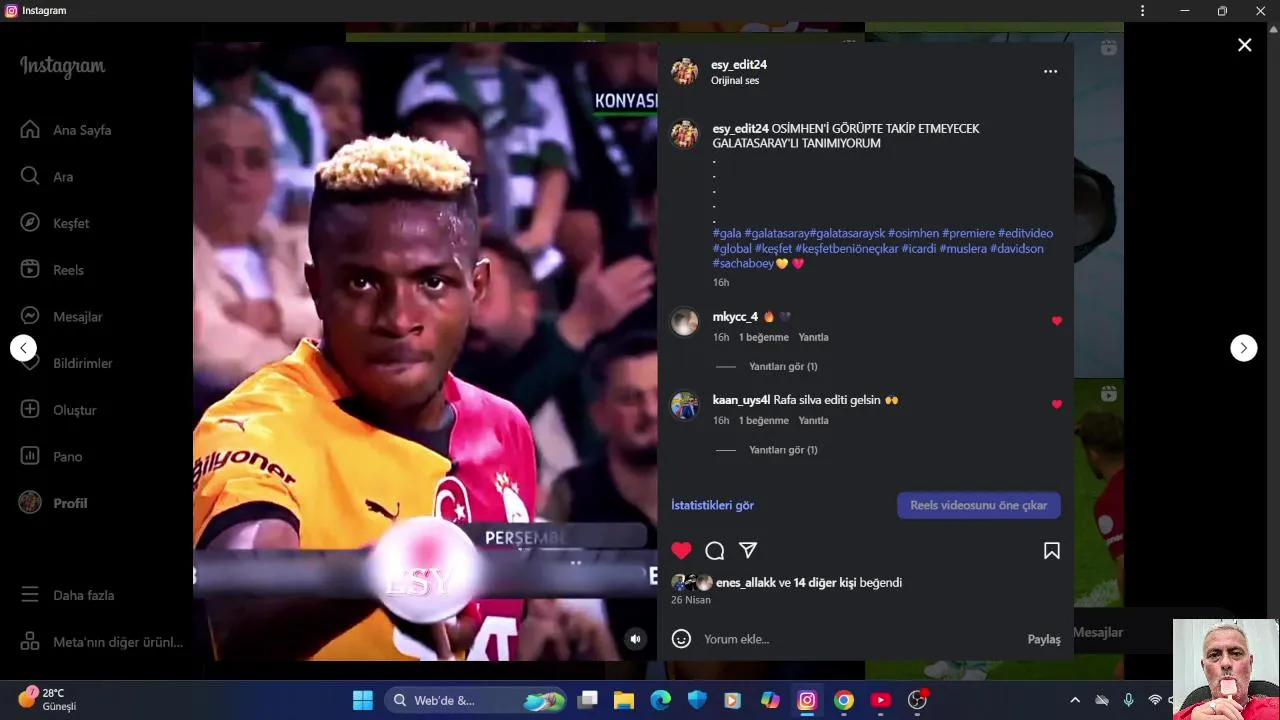Reply to mkycc_4's comment with Yanıtla
This screenshot has height=720, width=1280.
813,337
